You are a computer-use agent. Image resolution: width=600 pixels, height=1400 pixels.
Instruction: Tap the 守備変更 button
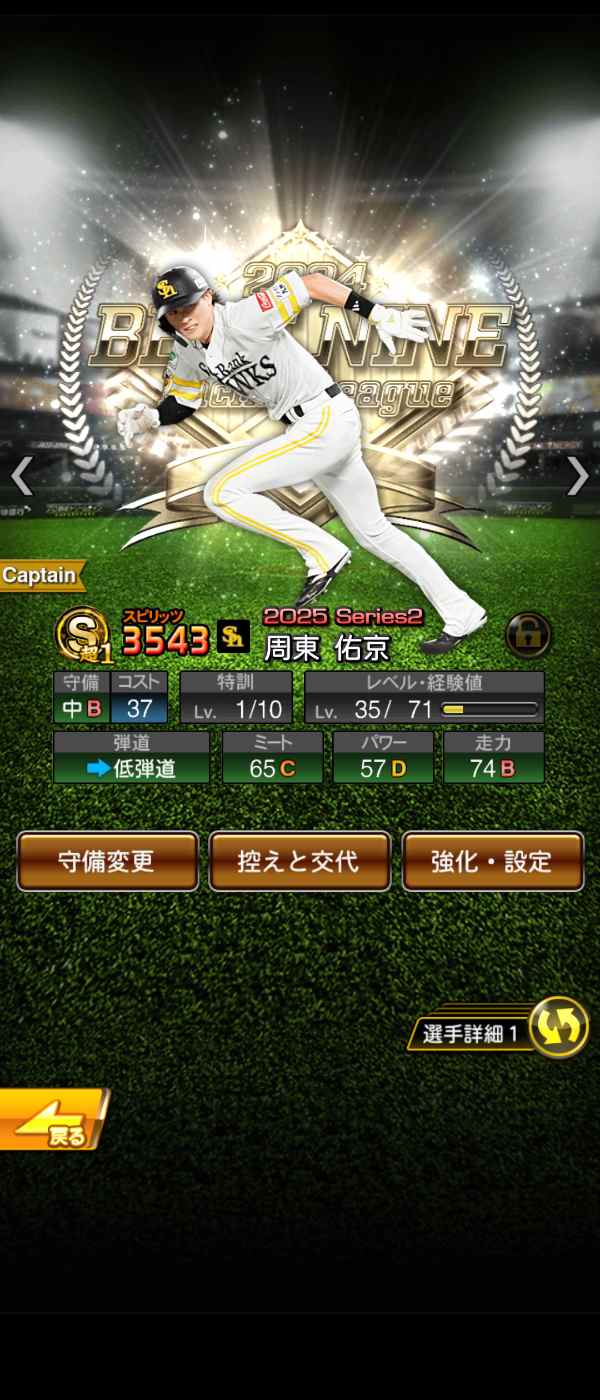tap(107, 861)
